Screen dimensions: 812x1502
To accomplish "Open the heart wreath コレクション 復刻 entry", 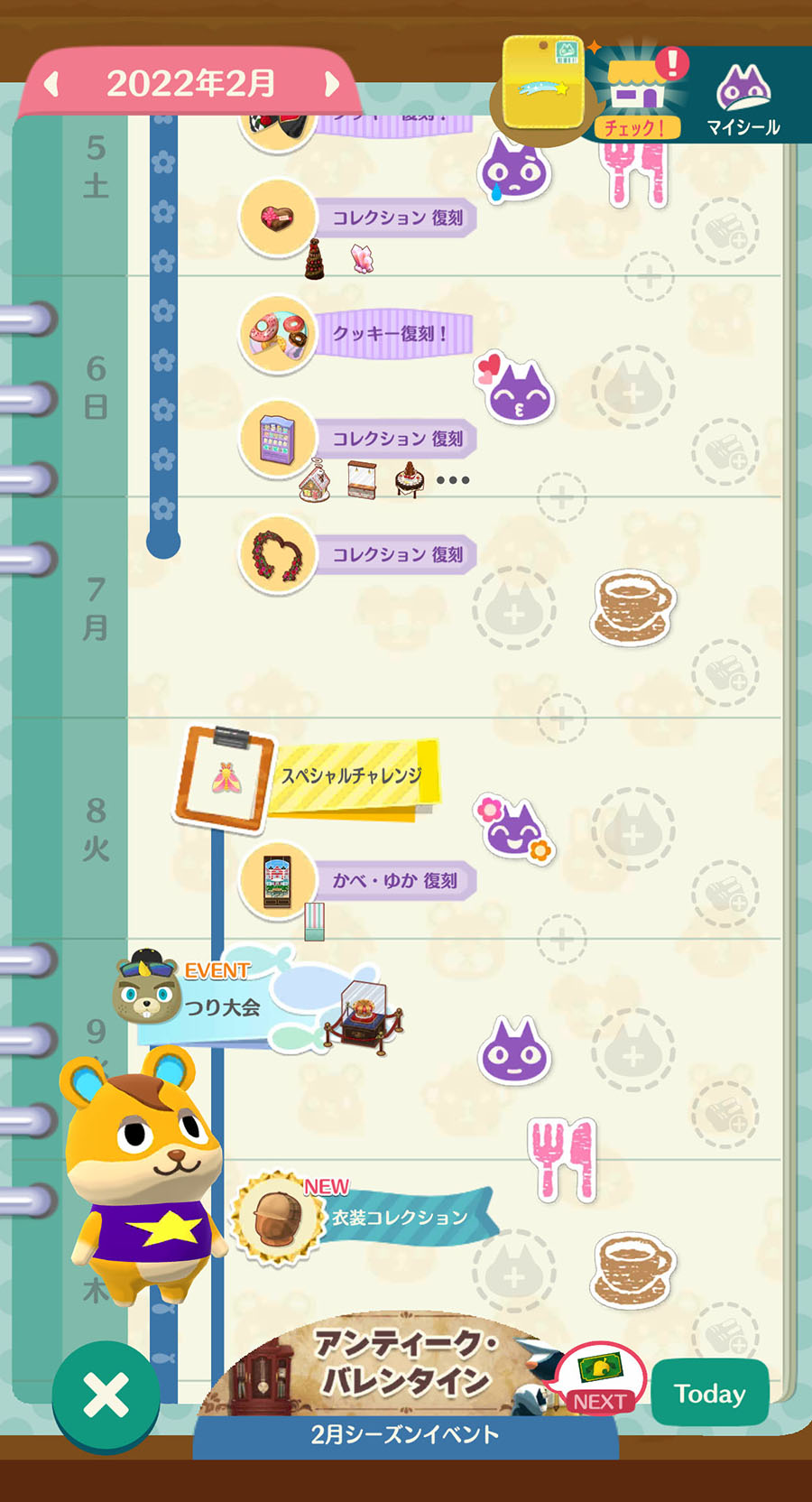I will click(356, 554).
